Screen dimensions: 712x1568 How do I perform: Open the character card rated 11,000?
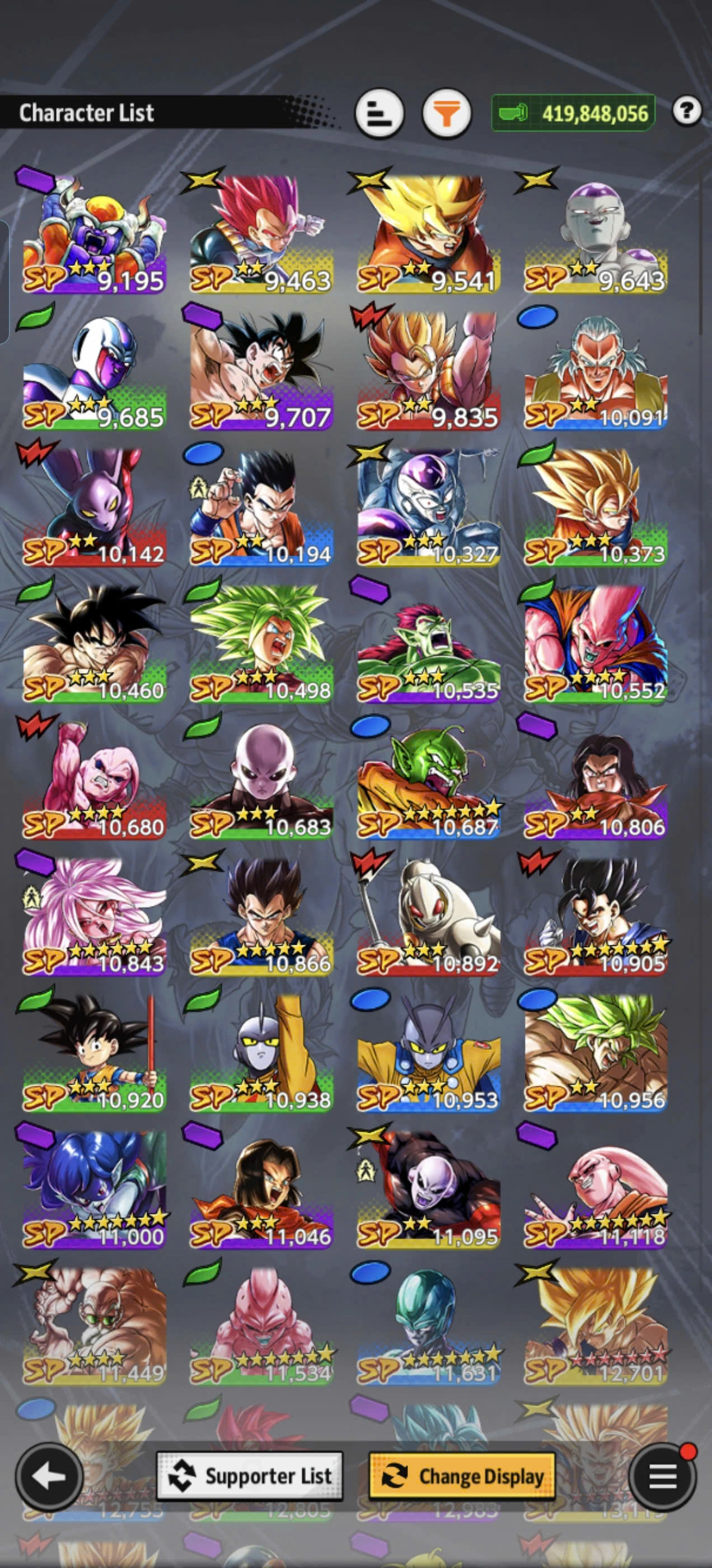(x=93, y=1189)
